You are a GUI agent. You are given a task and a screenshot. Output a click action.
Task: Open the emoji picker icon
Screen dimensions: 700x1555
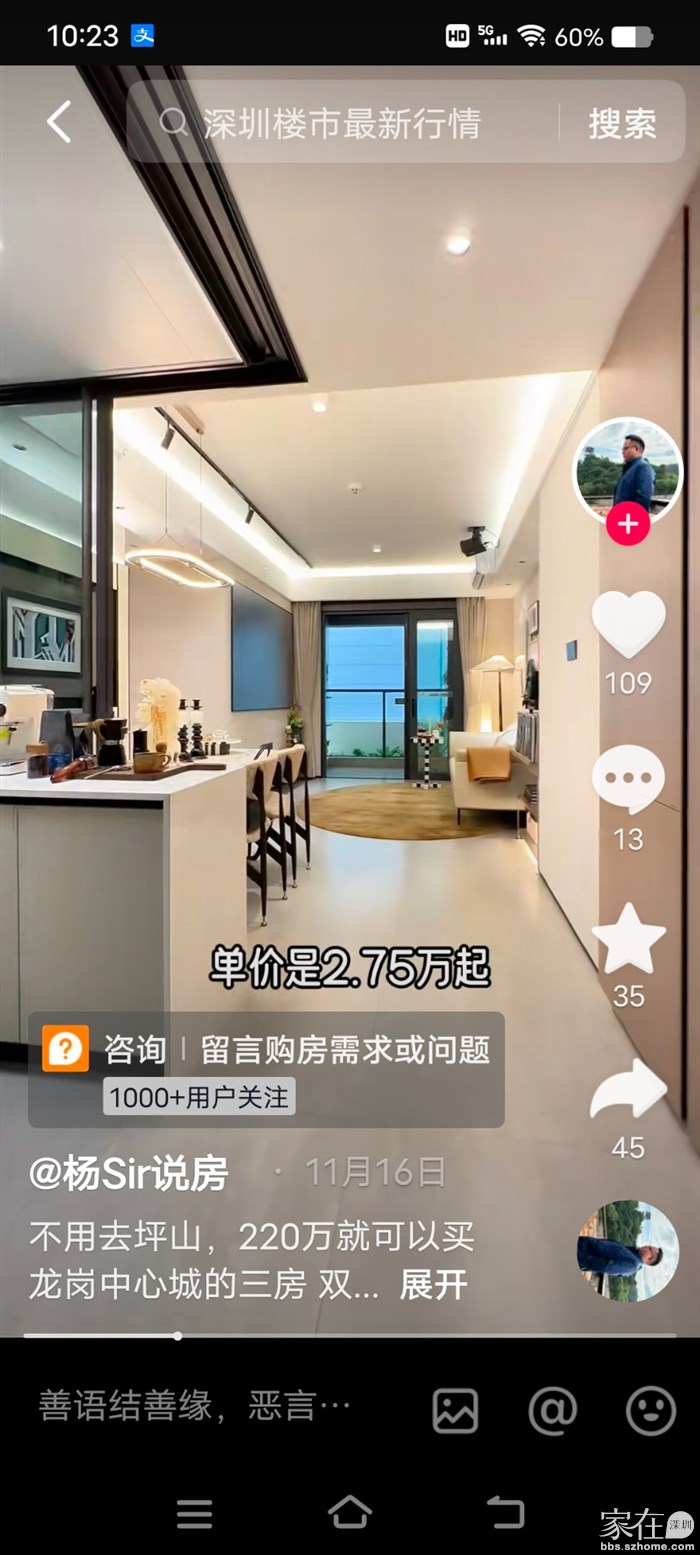pyautogui.click(x=650, y=1410)
